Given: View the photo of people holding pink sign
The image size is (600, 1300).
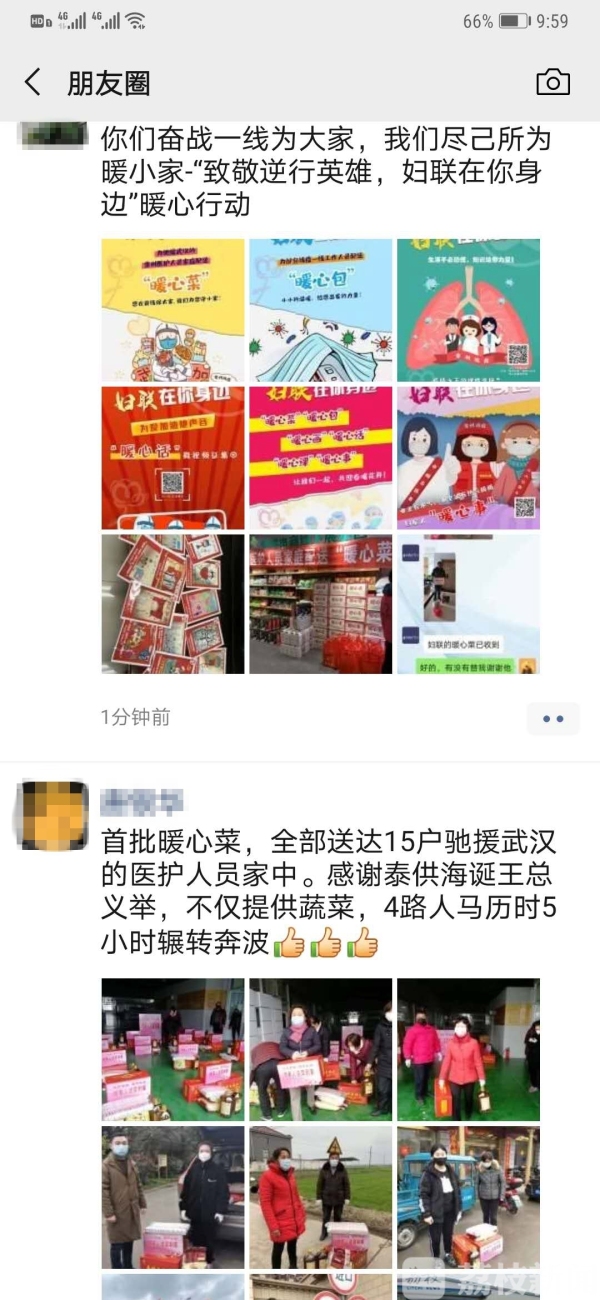Looking at the screenshot, I should pos(320,1049).
